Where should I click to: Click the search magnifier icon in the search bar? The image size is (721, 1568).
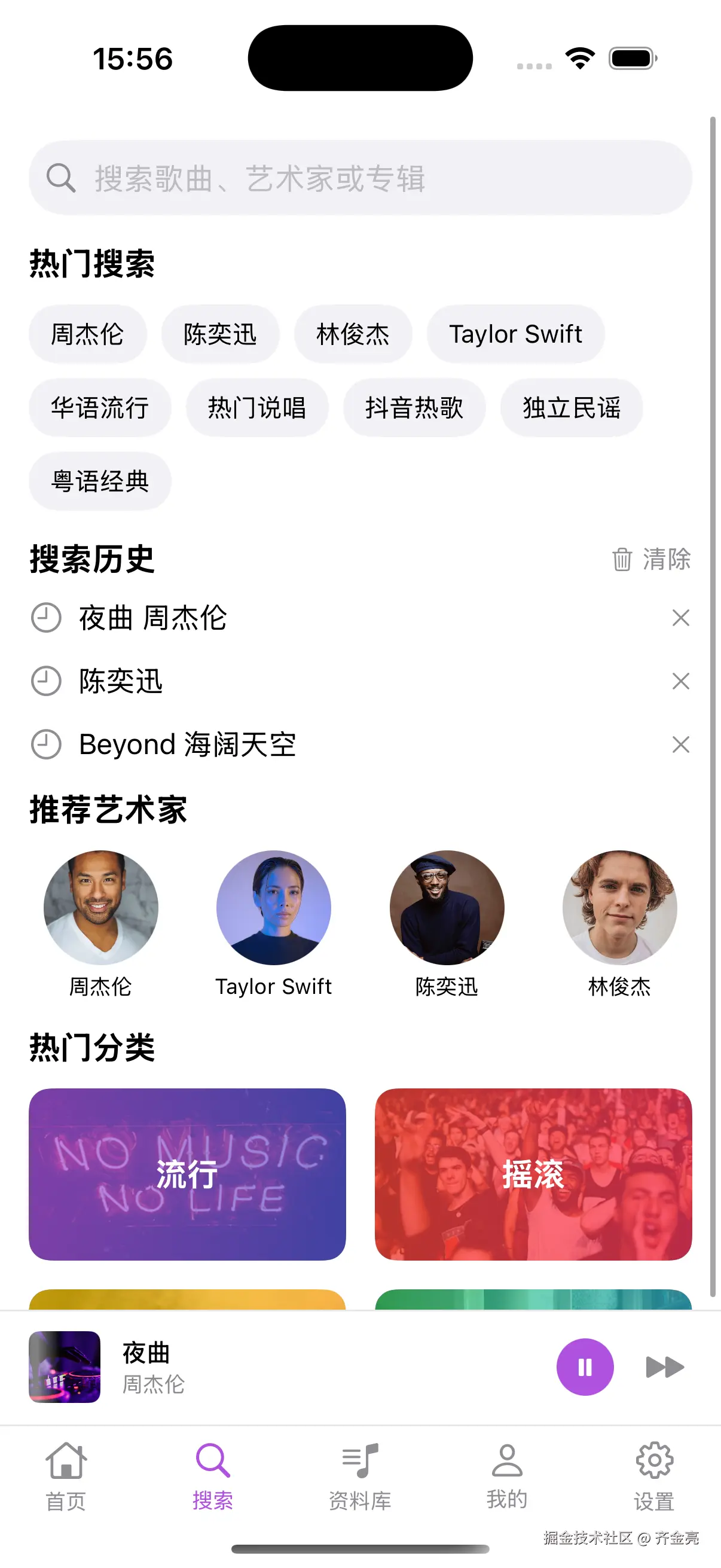(x=60, y=178)
